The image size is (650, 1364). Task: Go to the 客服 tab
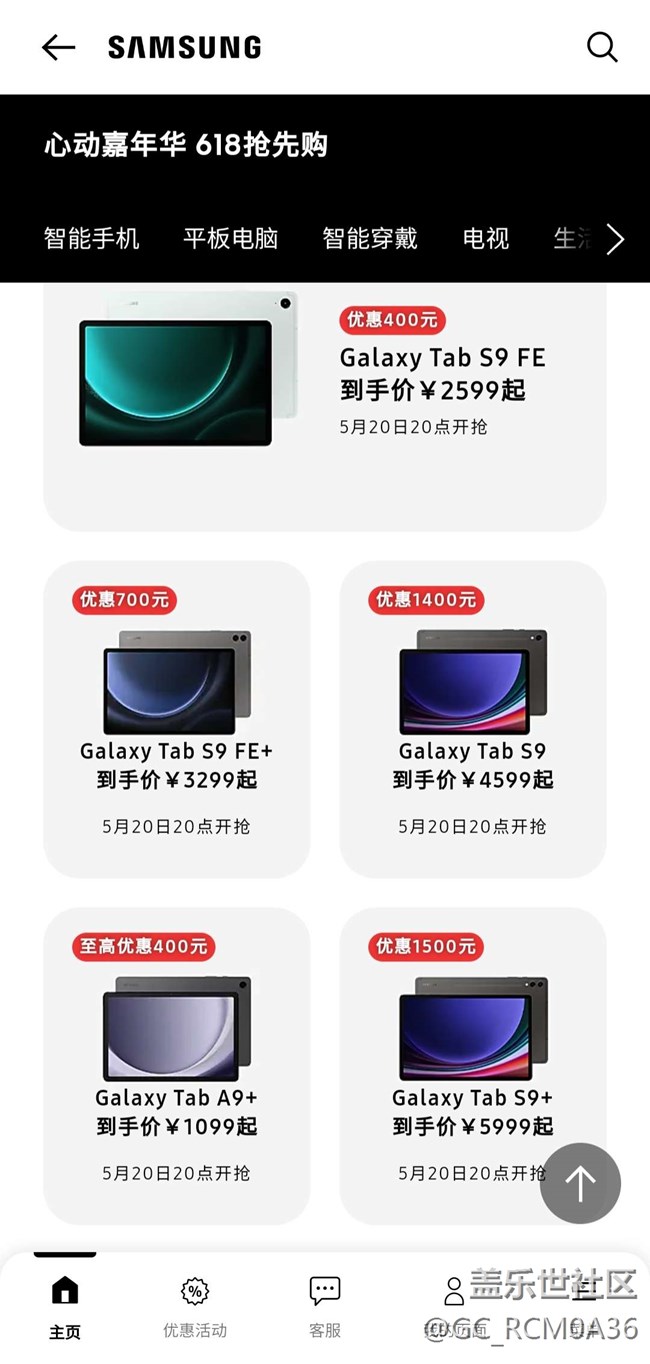click(325, 1307)
